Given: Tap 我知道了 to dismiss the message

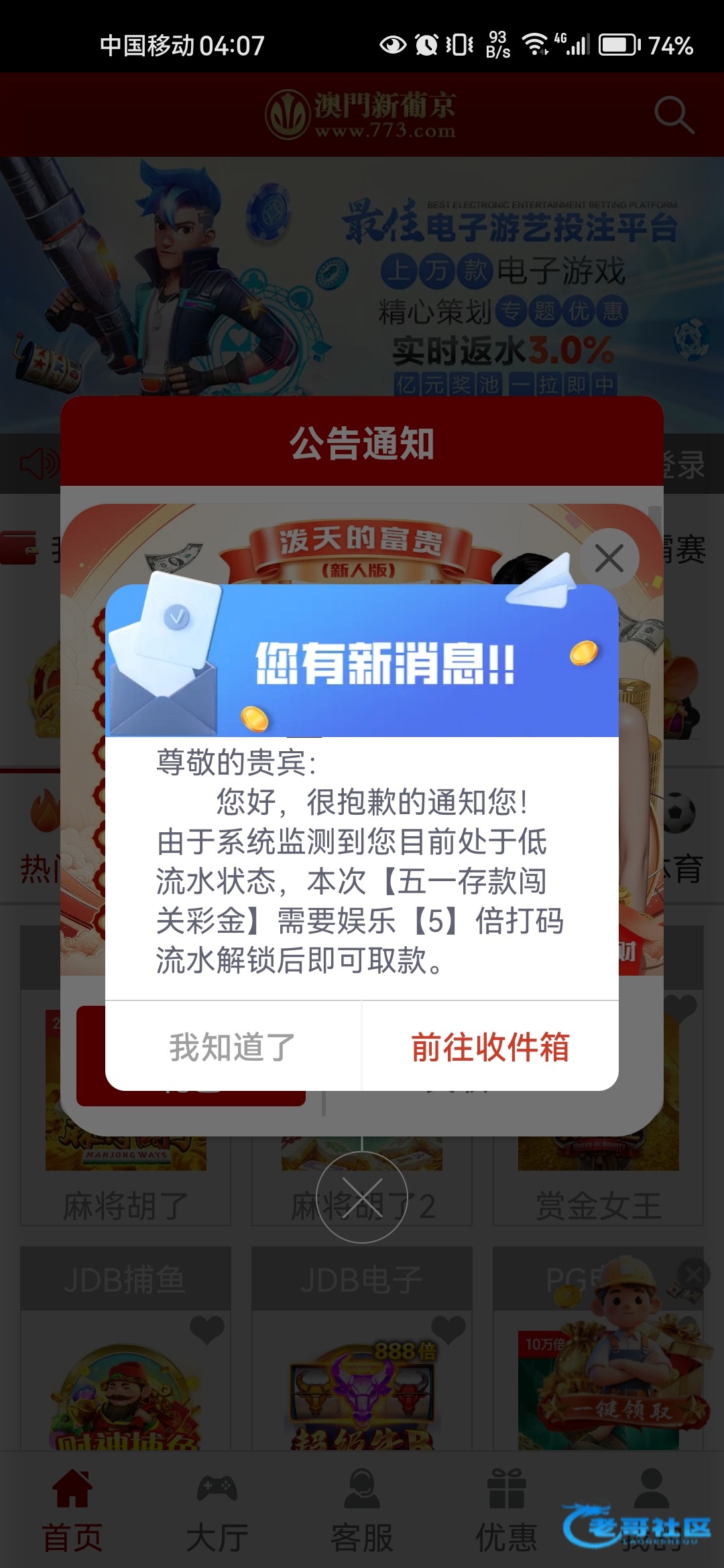Looking at the screenshot, I should pyautogui.click(x=233, y=1047).
